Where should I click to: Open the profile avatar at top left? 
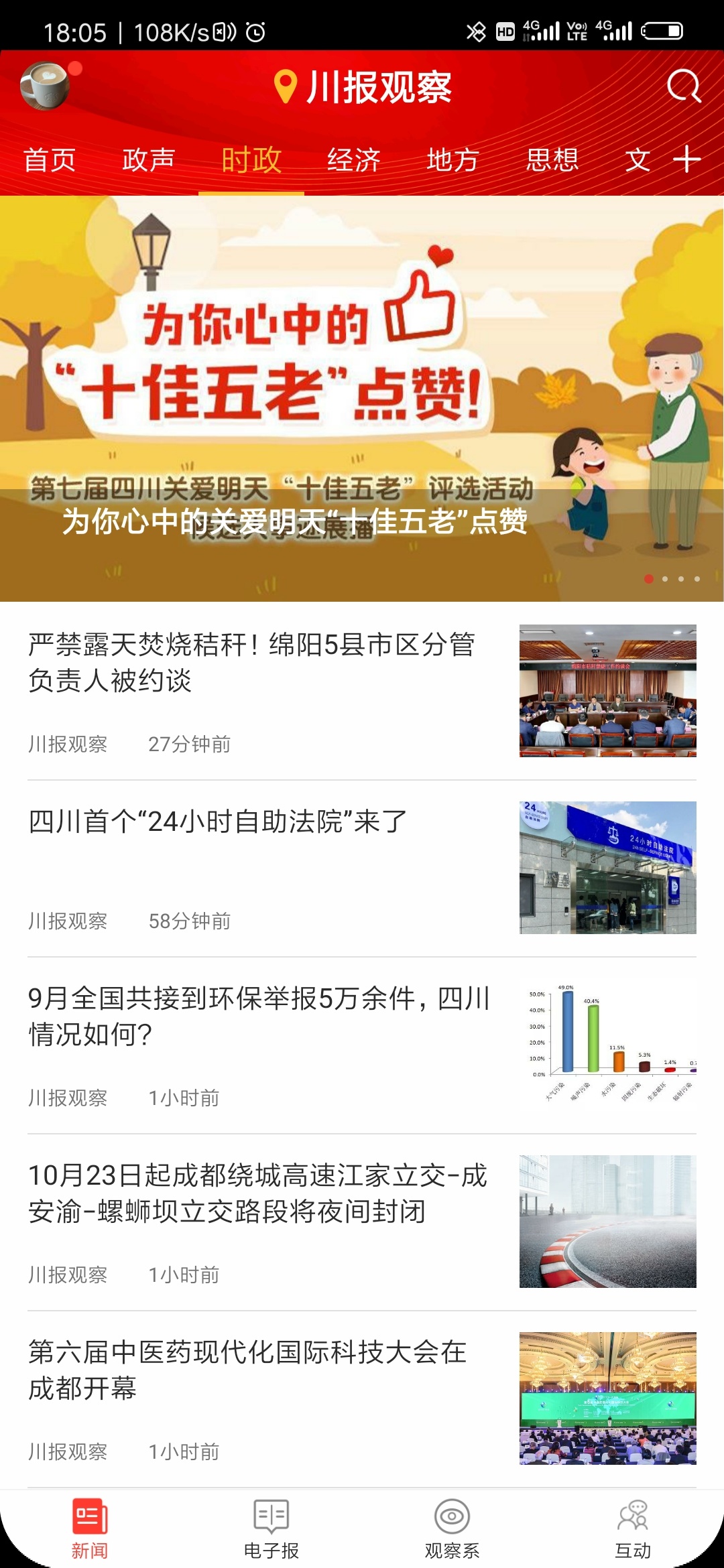[45, 86]
